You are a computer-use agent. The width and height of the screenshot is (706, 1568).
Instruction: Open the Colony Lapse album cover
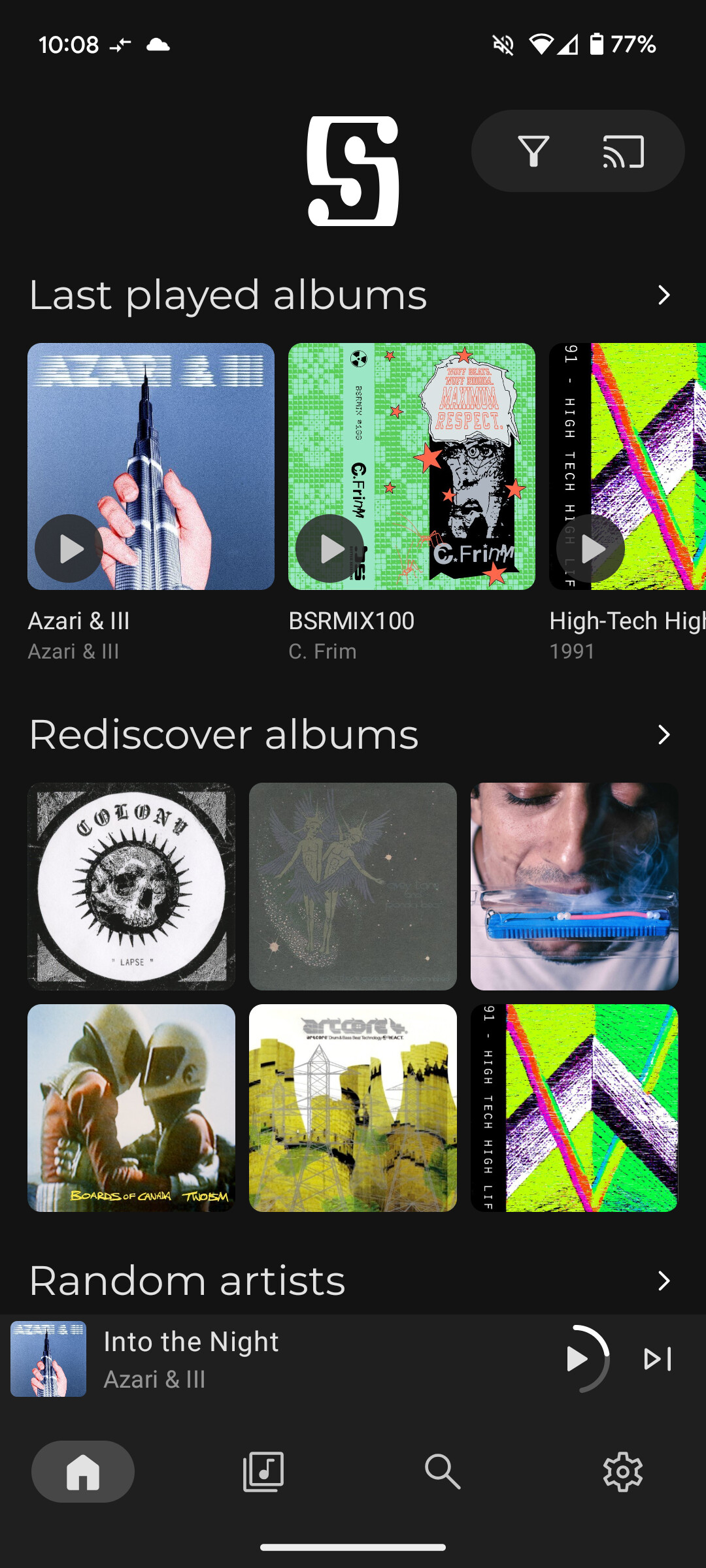tap(131, 887)
